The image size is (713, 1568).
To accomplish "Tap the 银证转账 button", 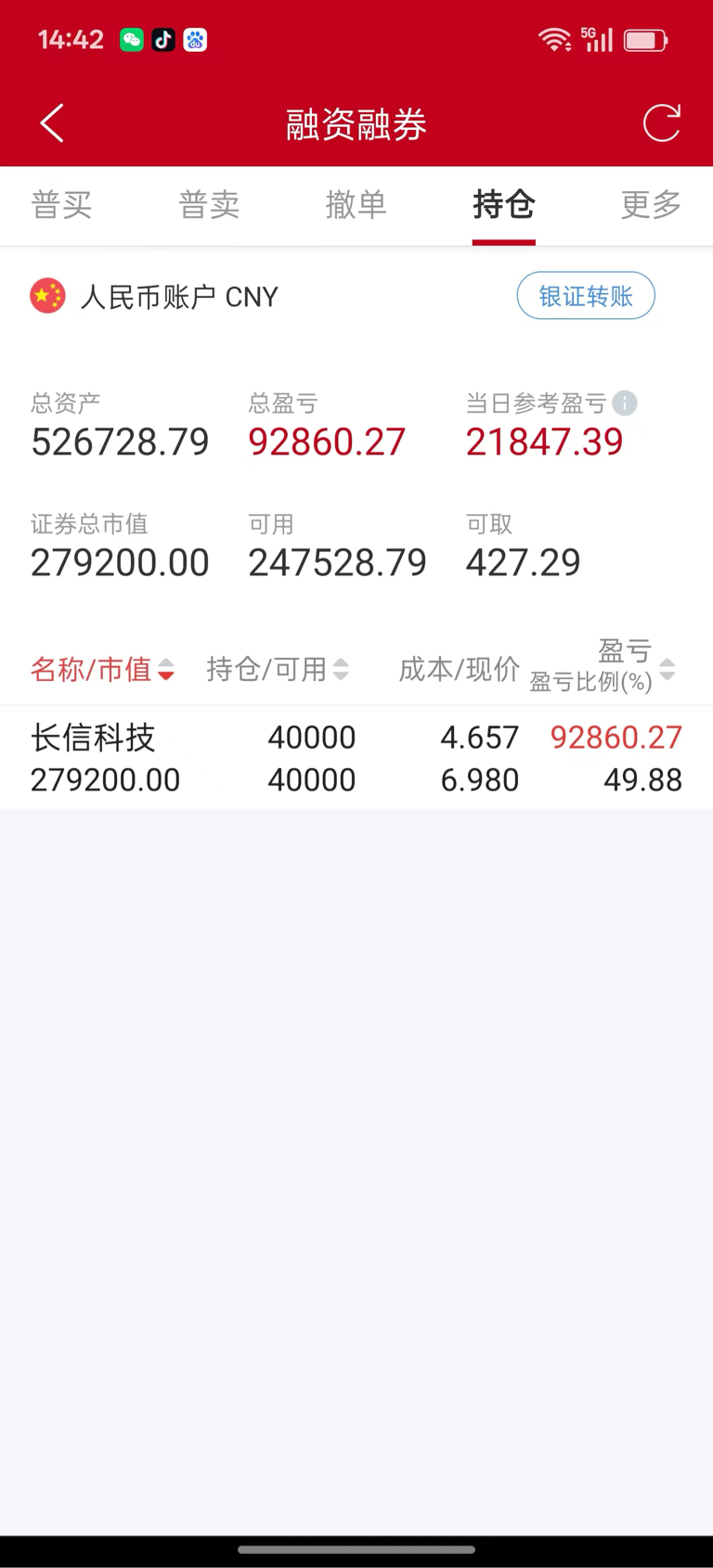I will pos(586,296).
